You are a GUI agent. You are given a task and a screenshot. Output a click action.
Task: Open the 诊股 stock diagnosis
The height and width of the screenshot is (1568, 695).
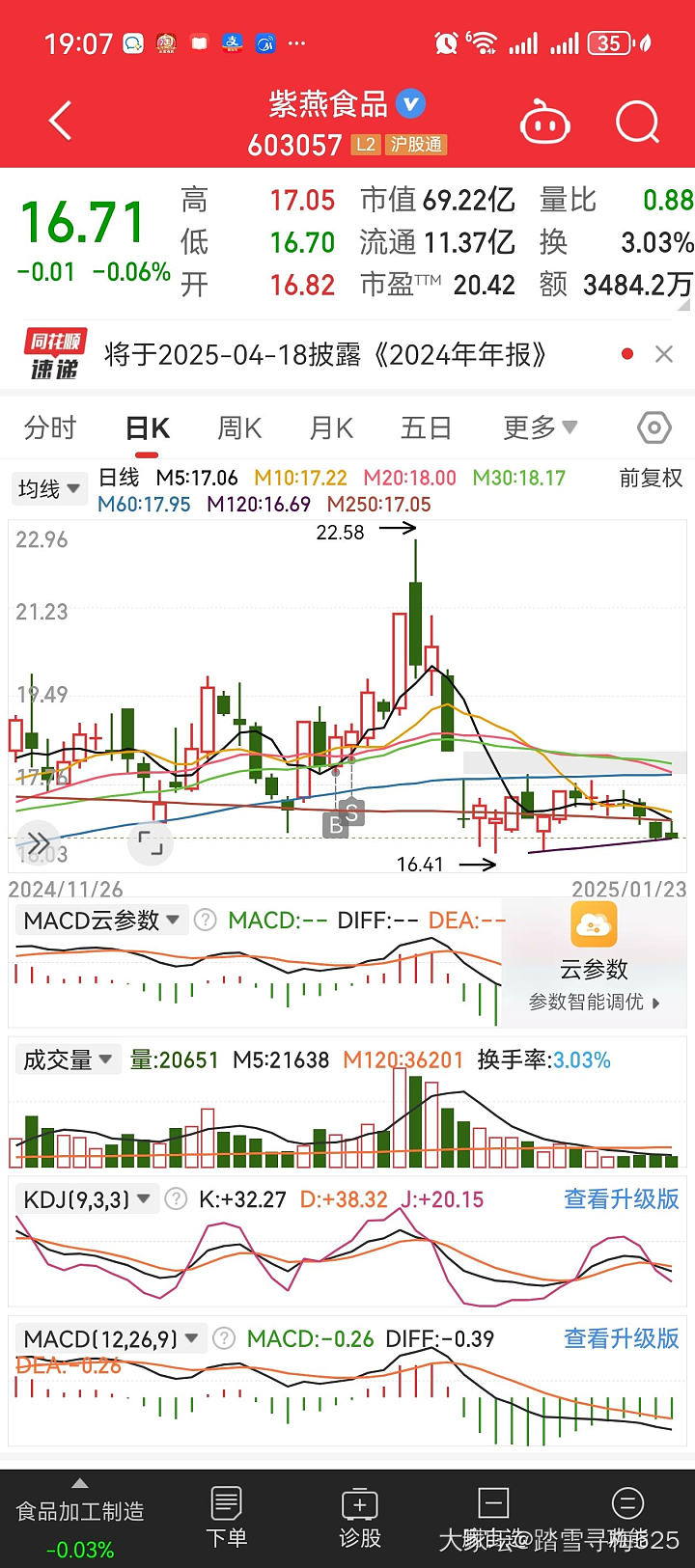(360, 1518)
